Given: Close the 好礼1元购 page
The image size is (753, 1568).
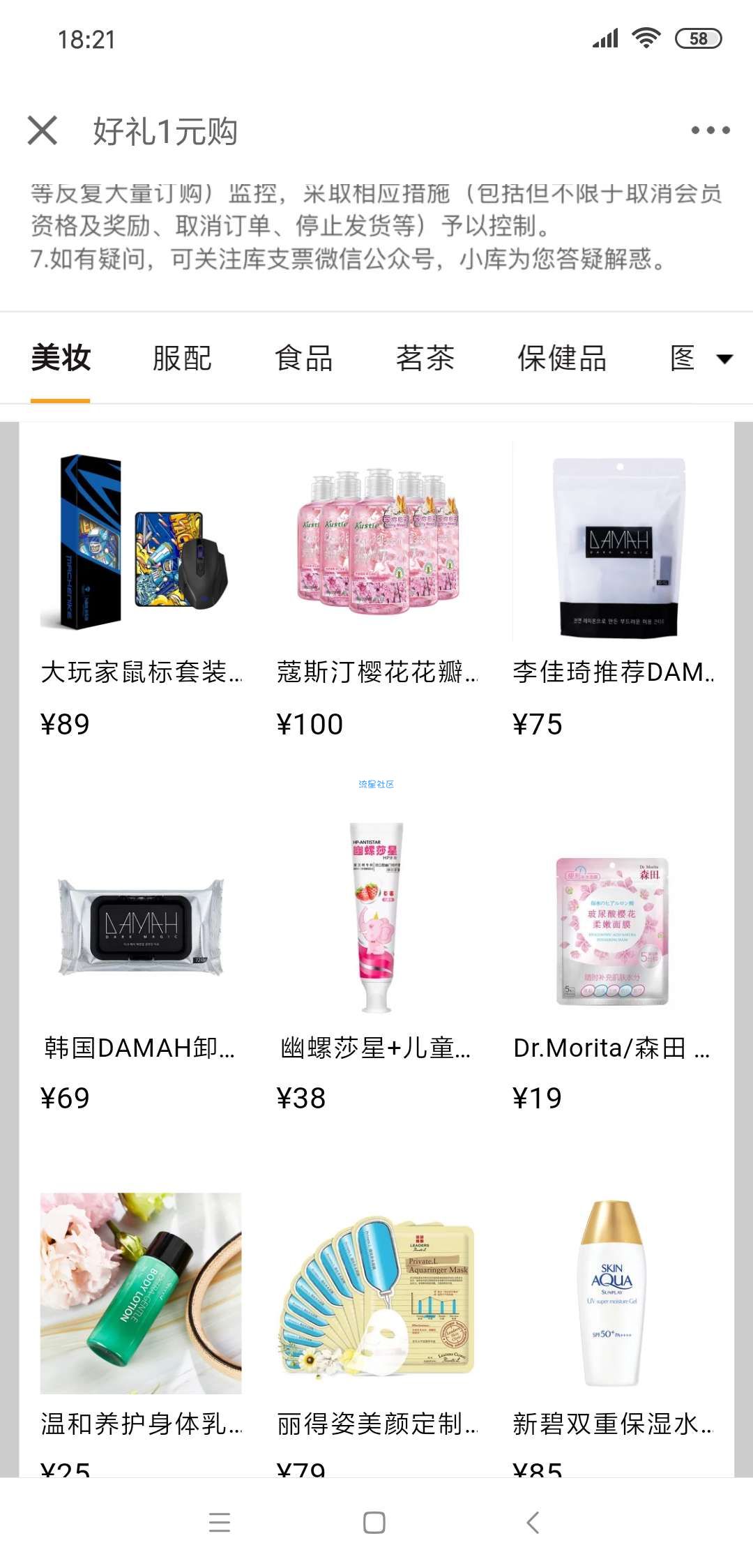Looking at the screenshot, I should click(x=43, y=130).
